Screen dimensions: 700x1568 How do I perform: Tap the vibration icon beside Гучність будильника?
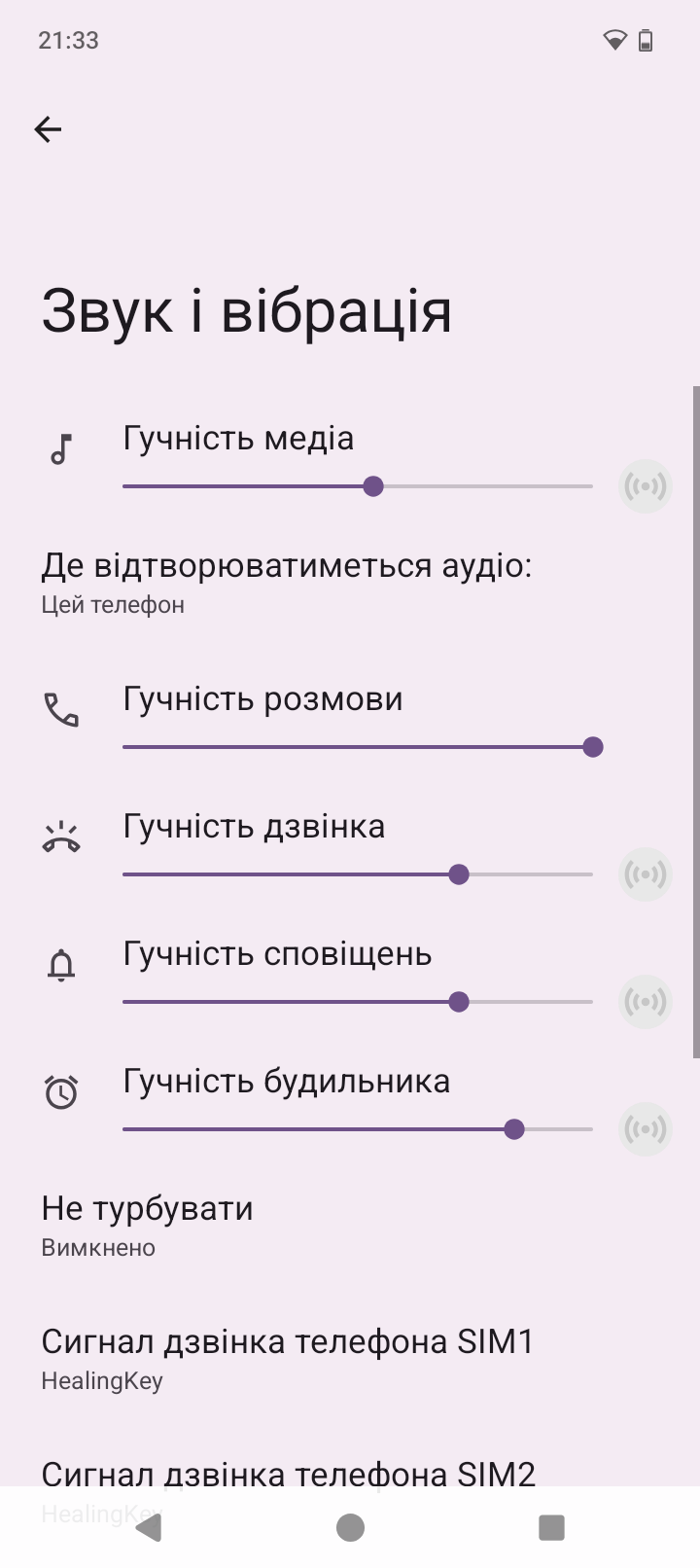point(646,1129)
